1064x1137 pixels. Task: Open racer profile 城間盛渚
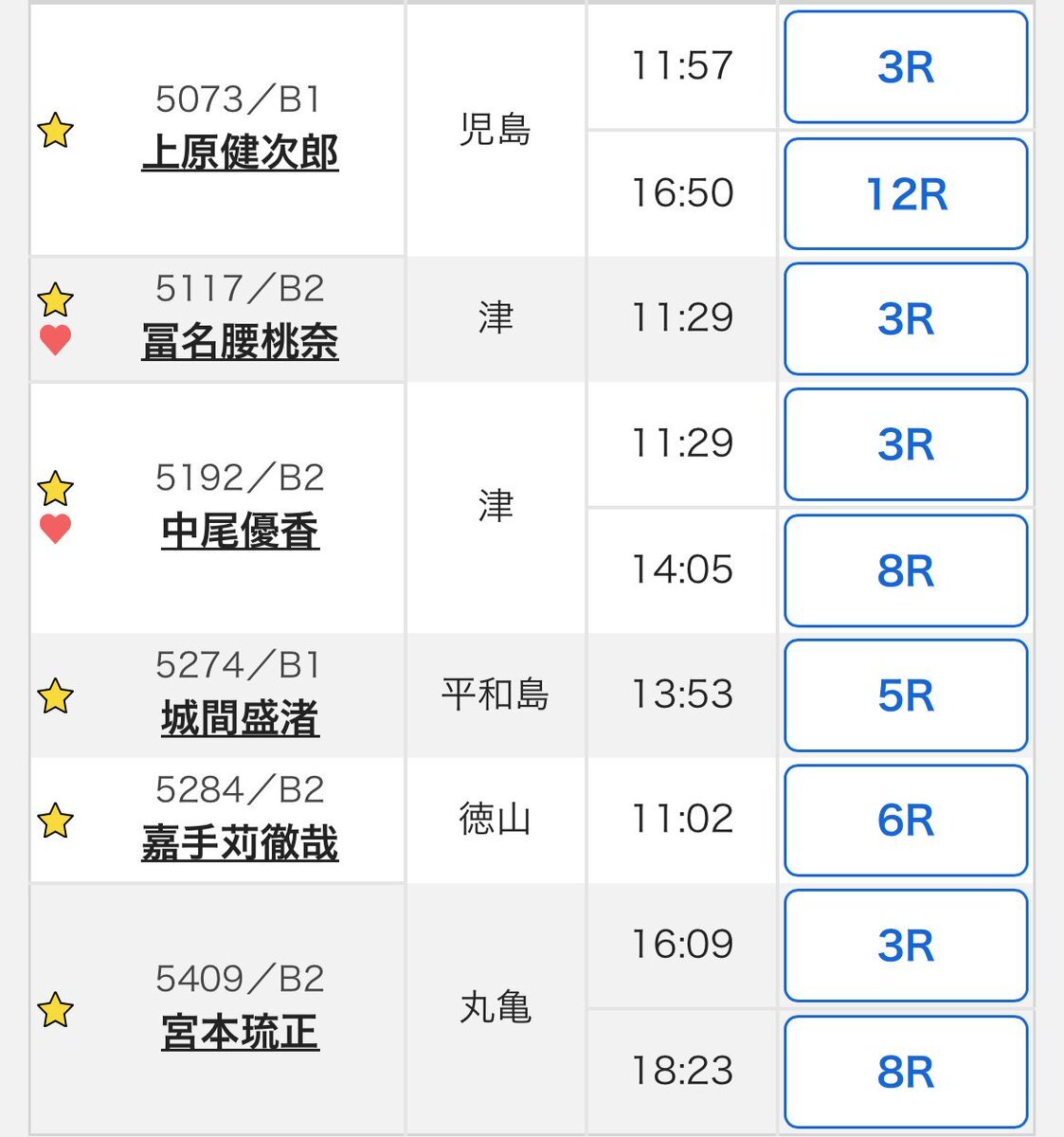coord(240,719)
